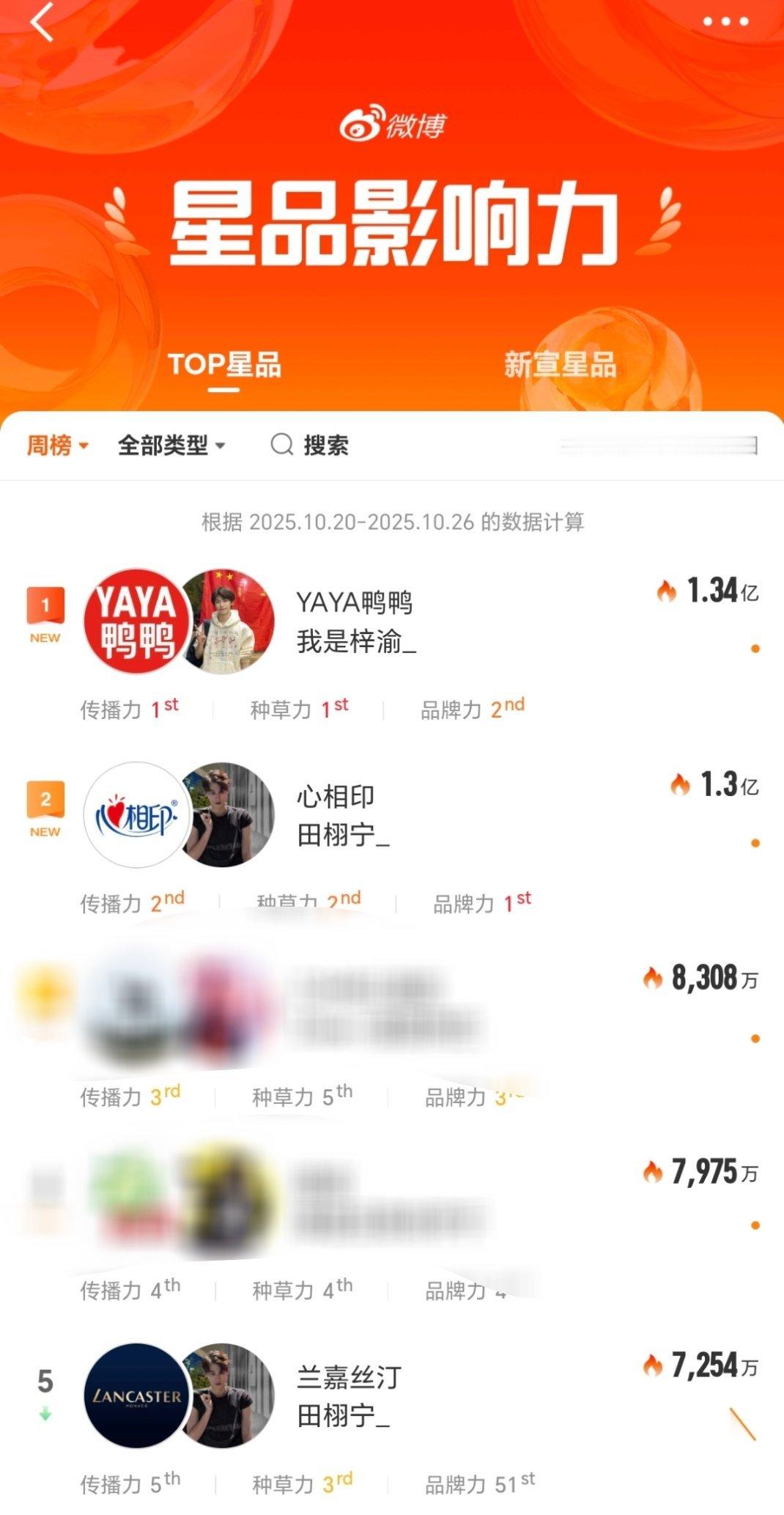784x1515 pixels.
Task: Tap the orange dot beside 1.3亿 entry
Action: coord(753,844)
